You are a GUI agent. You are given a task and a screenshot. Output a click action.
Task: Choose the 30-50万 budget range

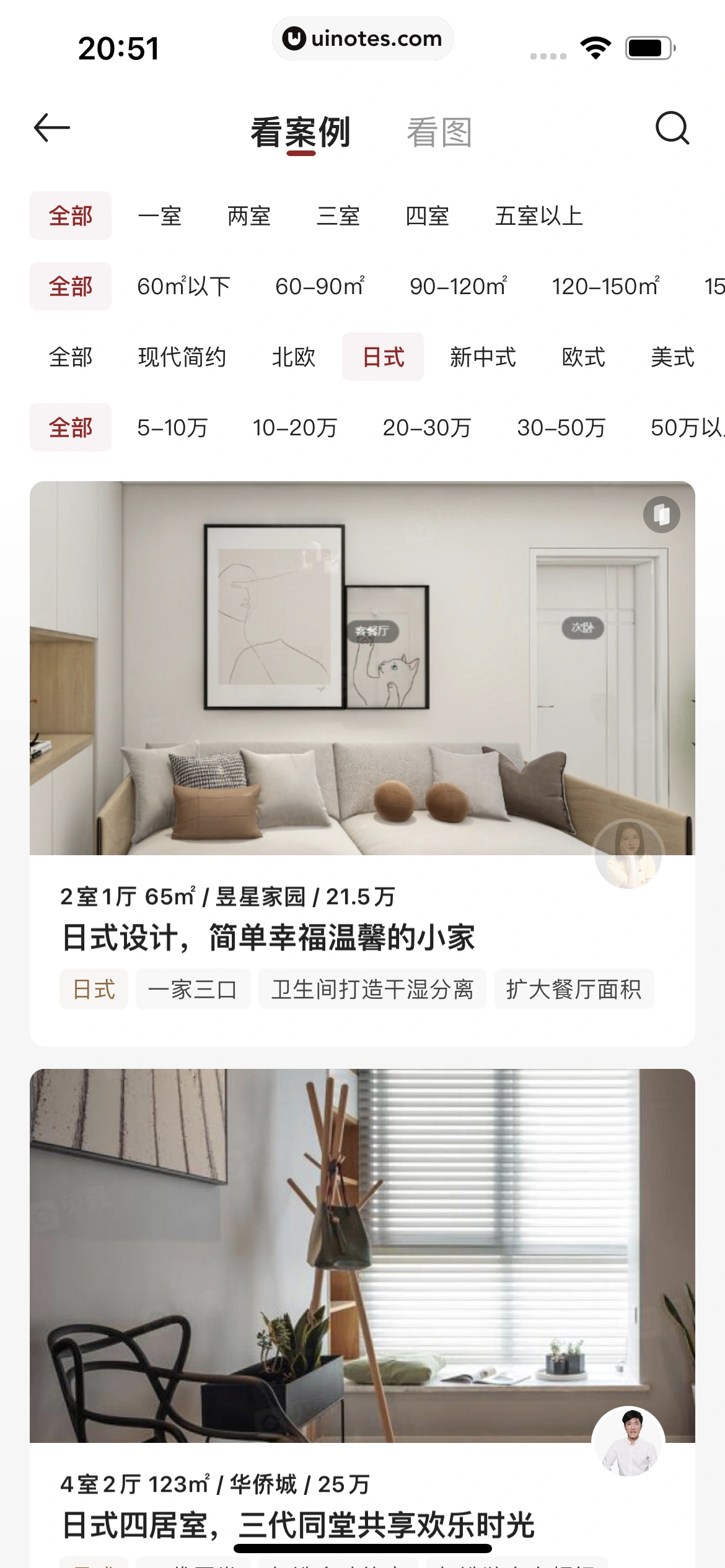click(561, 428)
